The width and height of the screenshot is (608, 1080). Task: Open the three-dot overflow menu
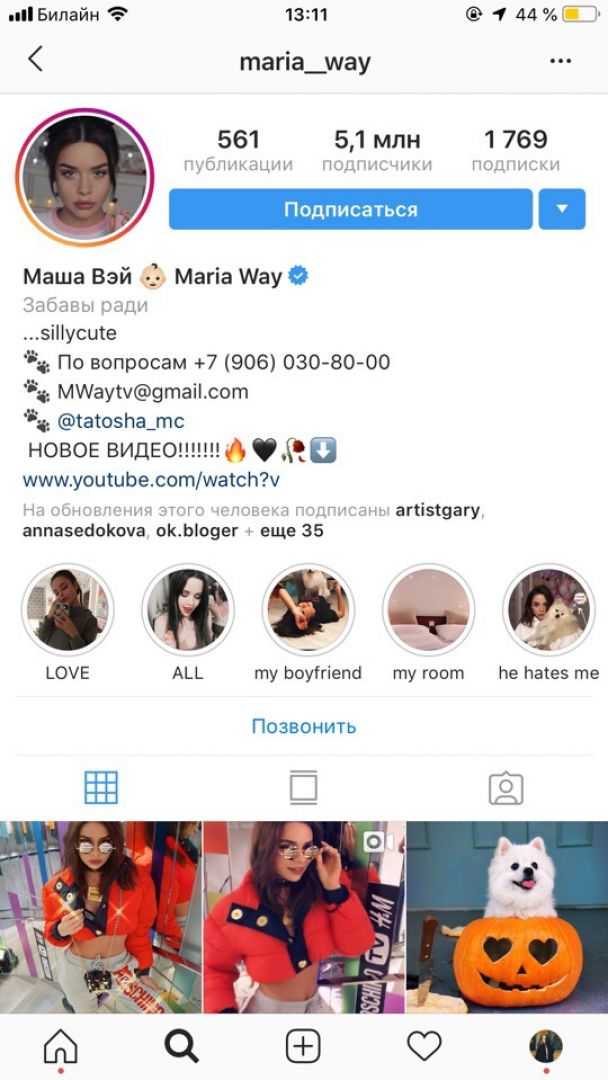pos(560,61)
